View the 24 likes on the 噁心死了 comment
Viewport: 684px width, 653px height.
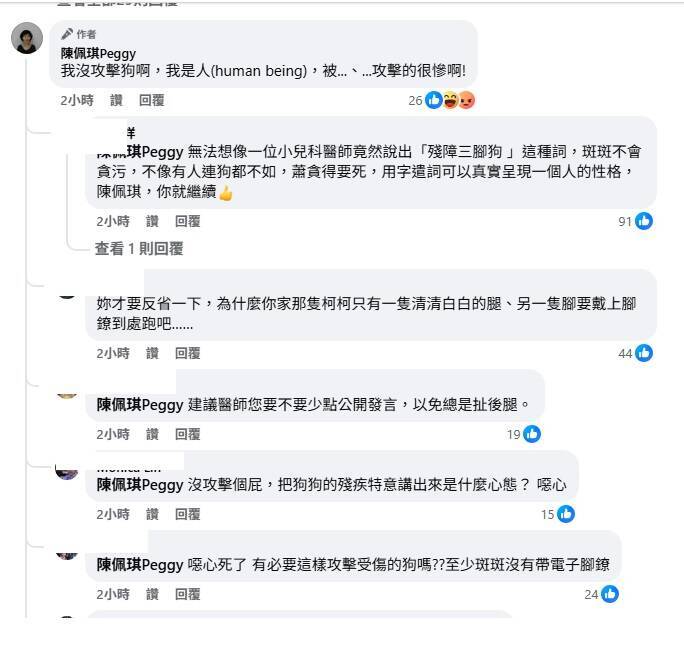[x=601, y=594]
